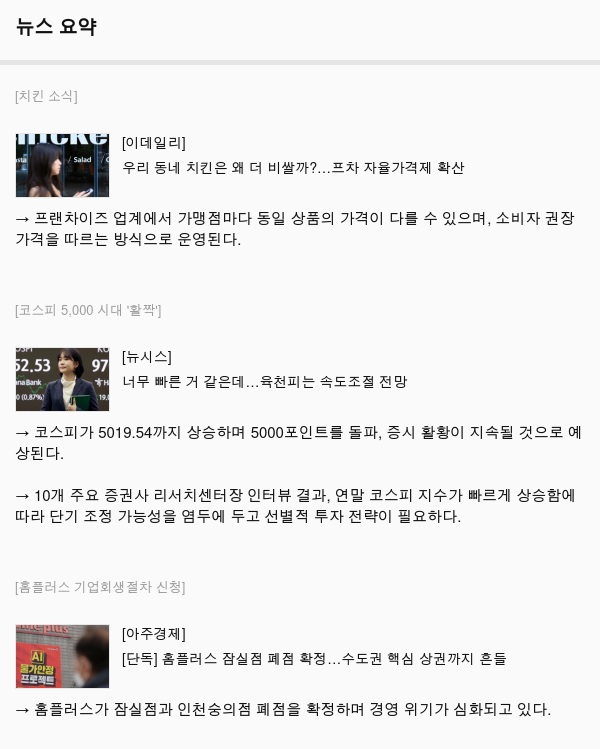Tap the 뉴시스 KOSPI article thumbnail
Image resolution: width=600 pixels, height=749 pixels.
click(62, 379)
